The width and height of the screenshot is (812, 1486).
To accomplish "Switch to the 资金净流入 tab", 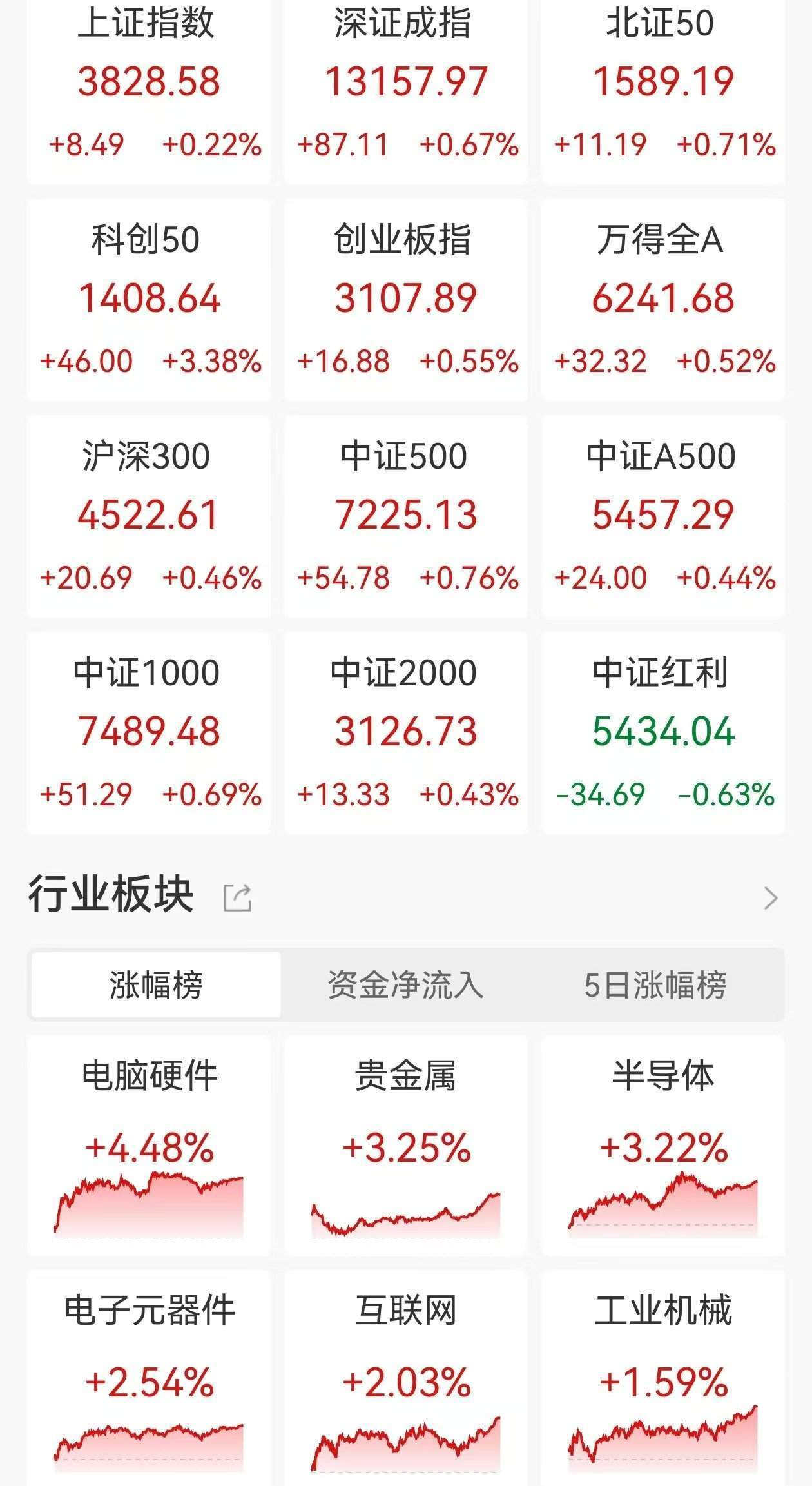I will [x=405, y=985].
